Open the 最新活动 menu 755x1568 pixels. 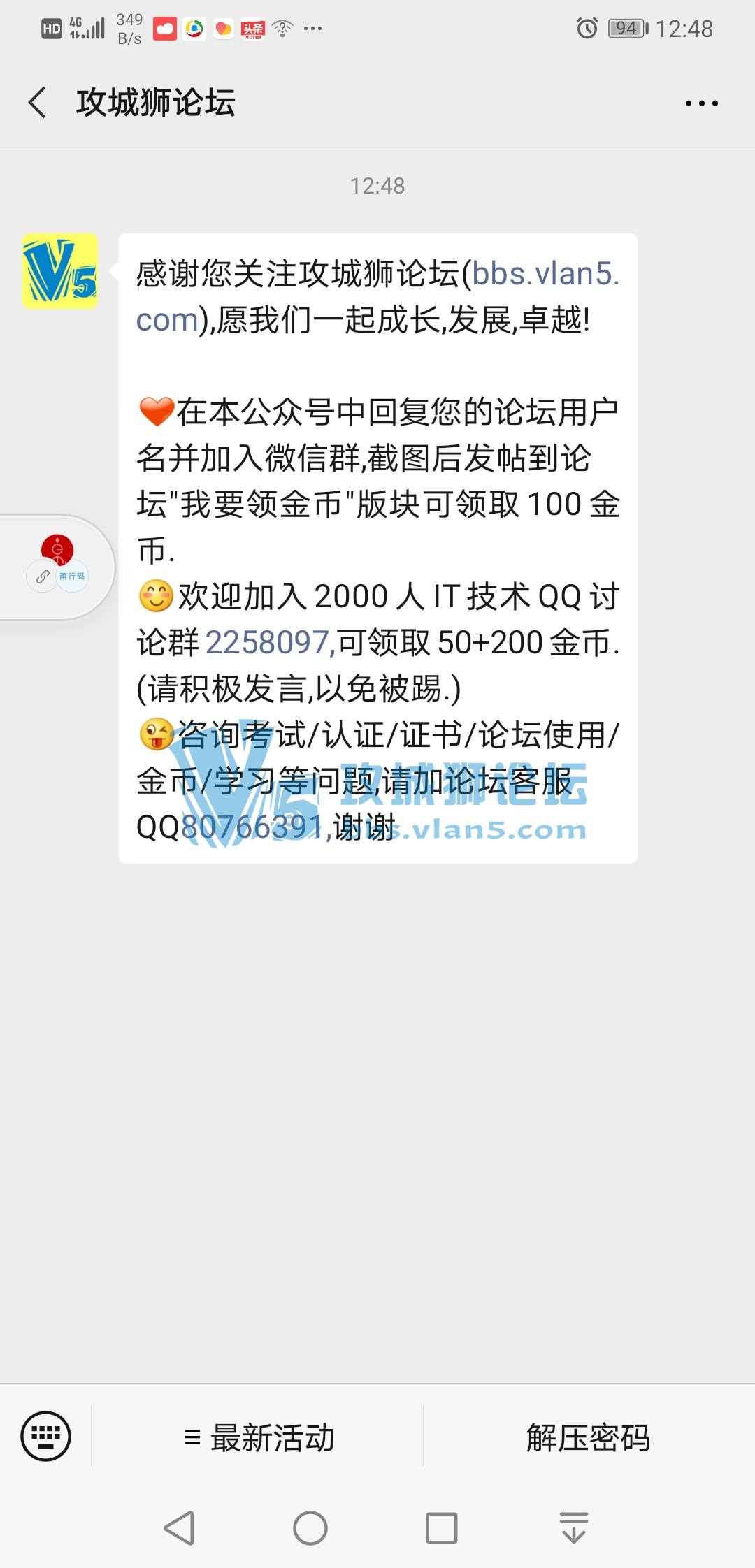259,1438
